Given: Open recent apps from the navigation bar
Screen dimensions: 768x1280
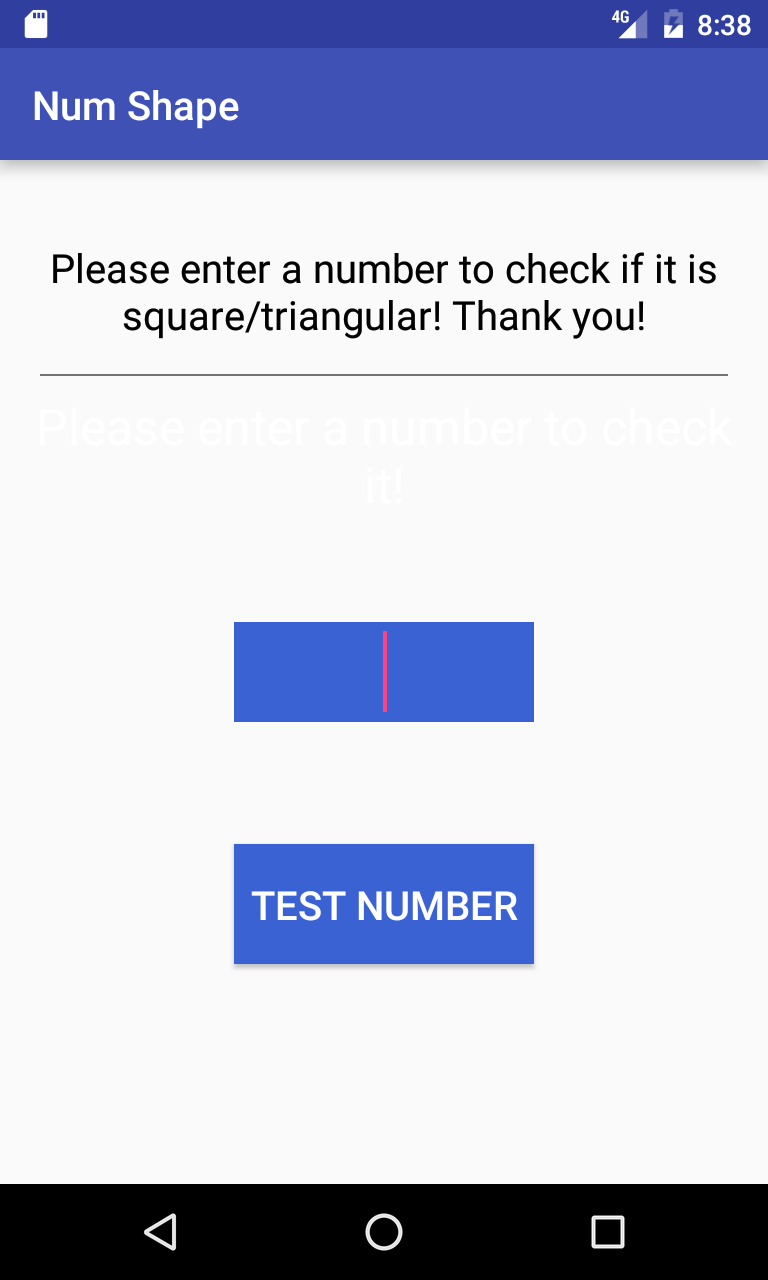Looking at the screenshot, I should pos(608,1232).
